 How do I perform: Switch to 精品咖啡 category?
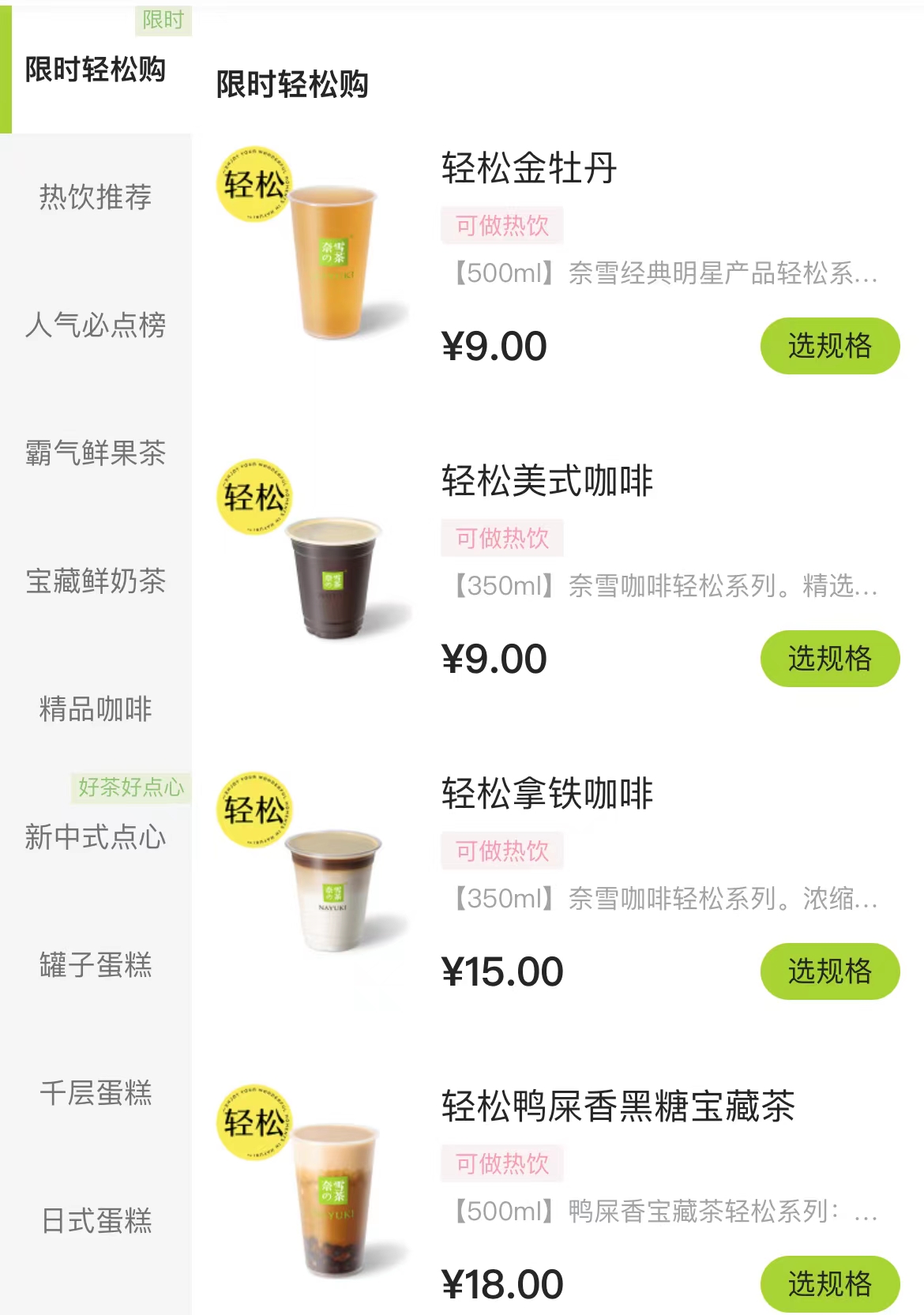coord(96,709)
